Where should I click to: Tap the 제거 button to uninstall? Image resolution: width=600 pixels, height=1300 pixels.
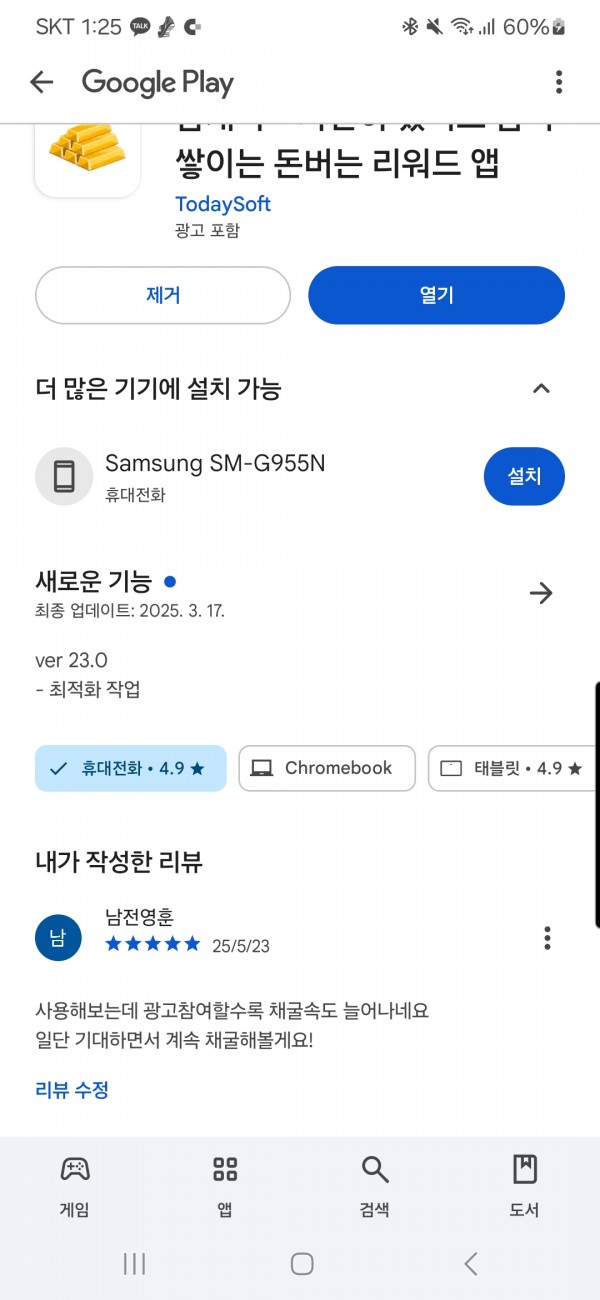[x=162, y=295]
